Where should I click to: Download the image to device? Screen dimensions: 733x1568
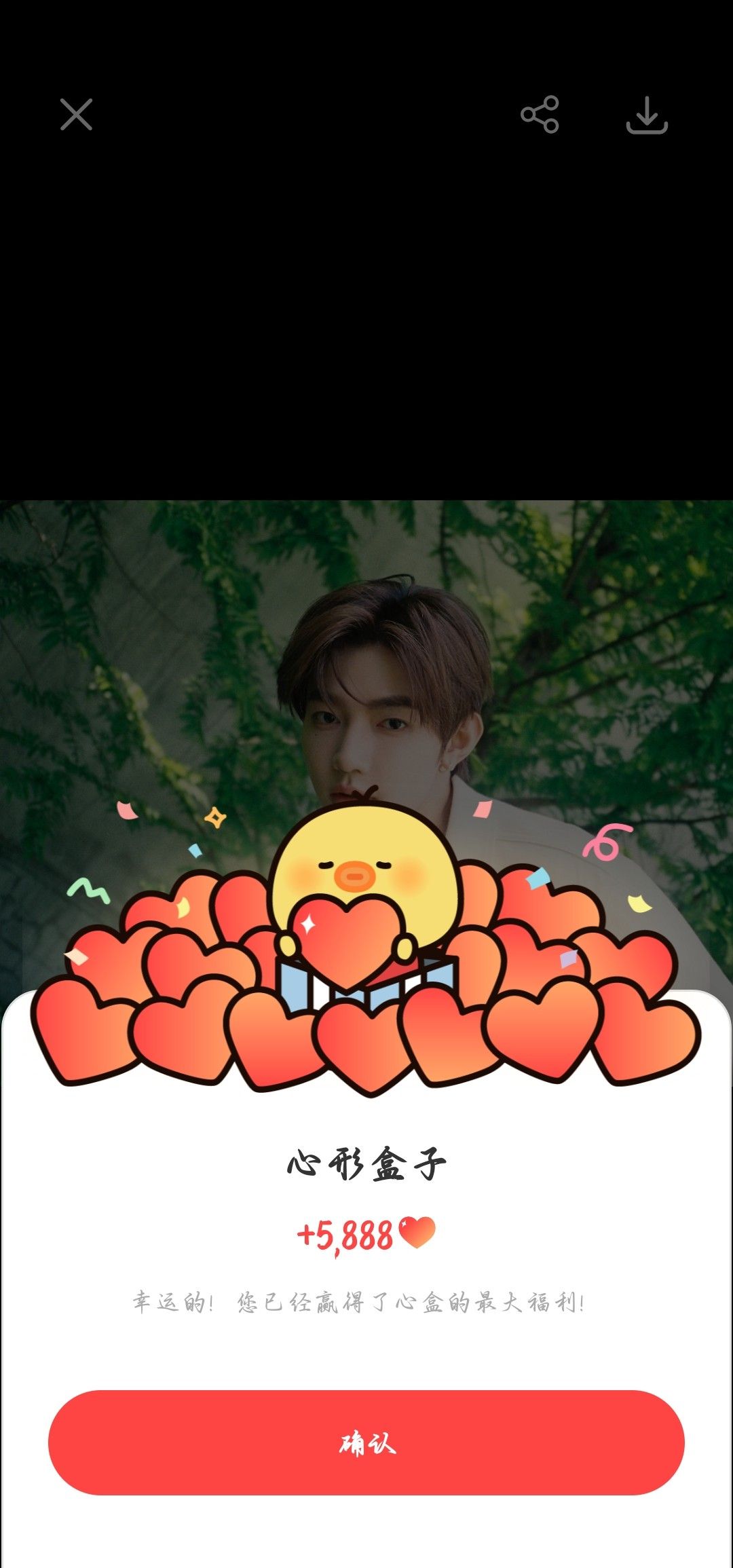646,115
